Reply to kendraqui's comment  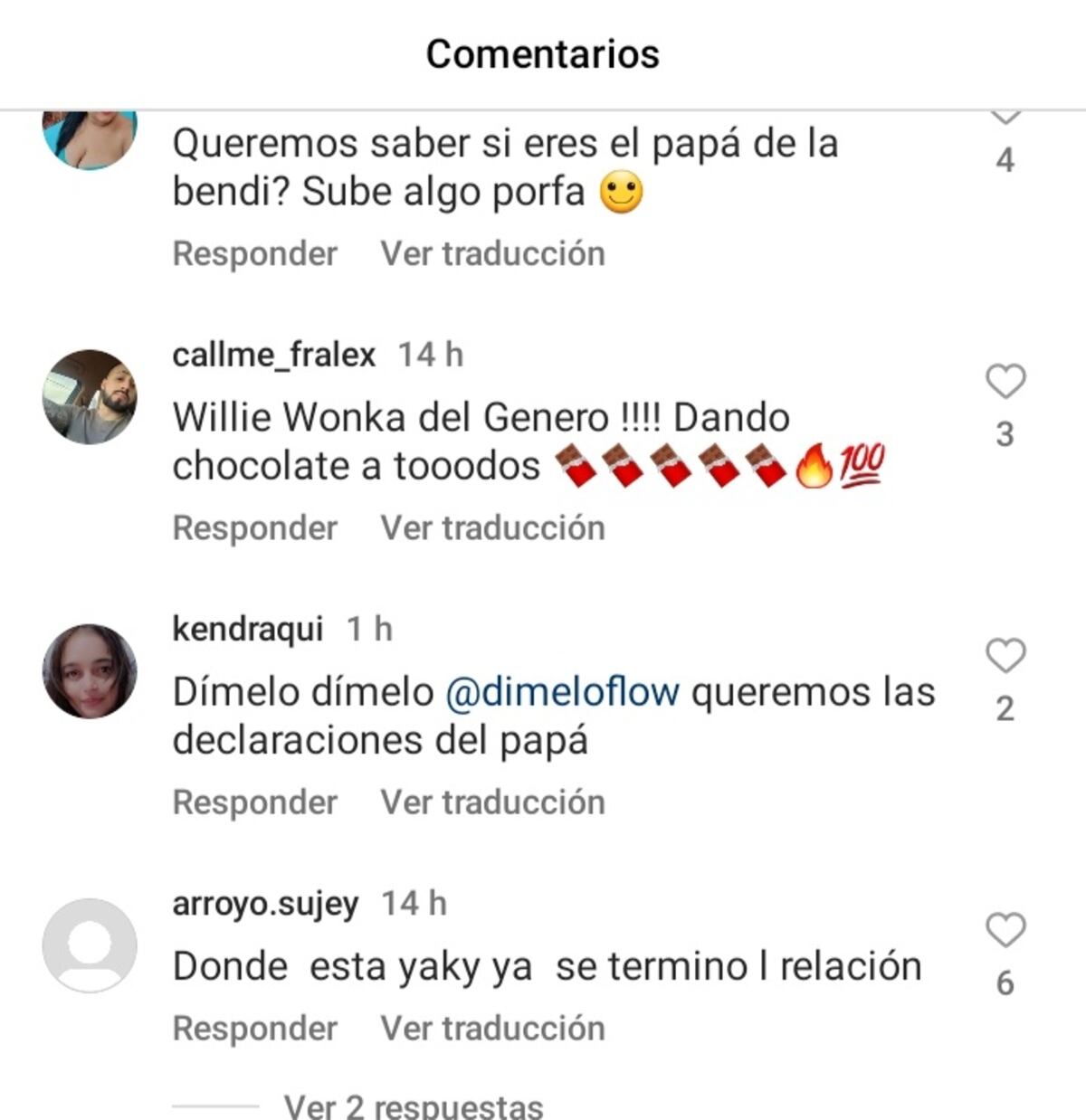point(254,802)
